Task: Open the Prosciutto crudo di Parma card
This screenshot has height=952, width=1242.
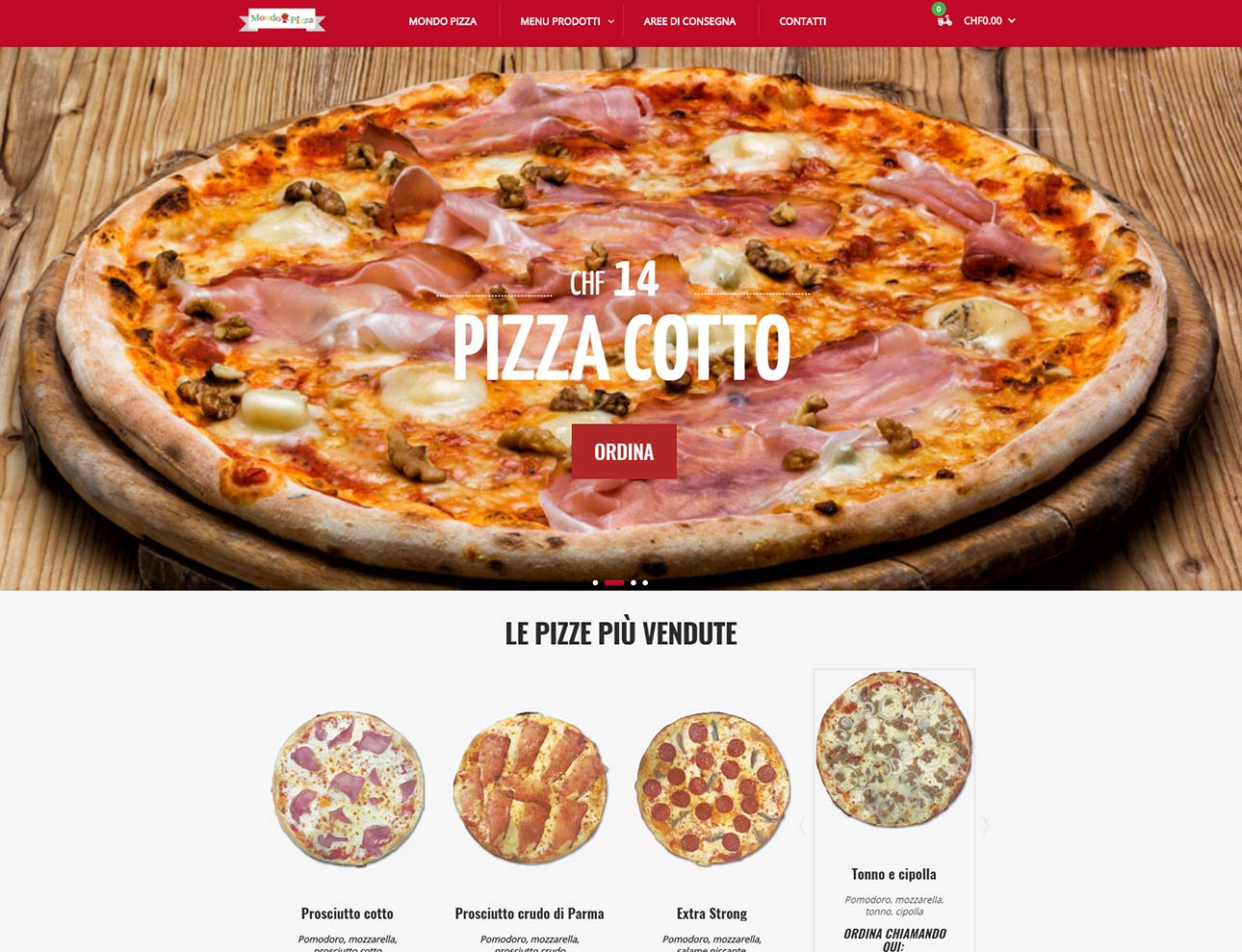Action: pos(530,789)
